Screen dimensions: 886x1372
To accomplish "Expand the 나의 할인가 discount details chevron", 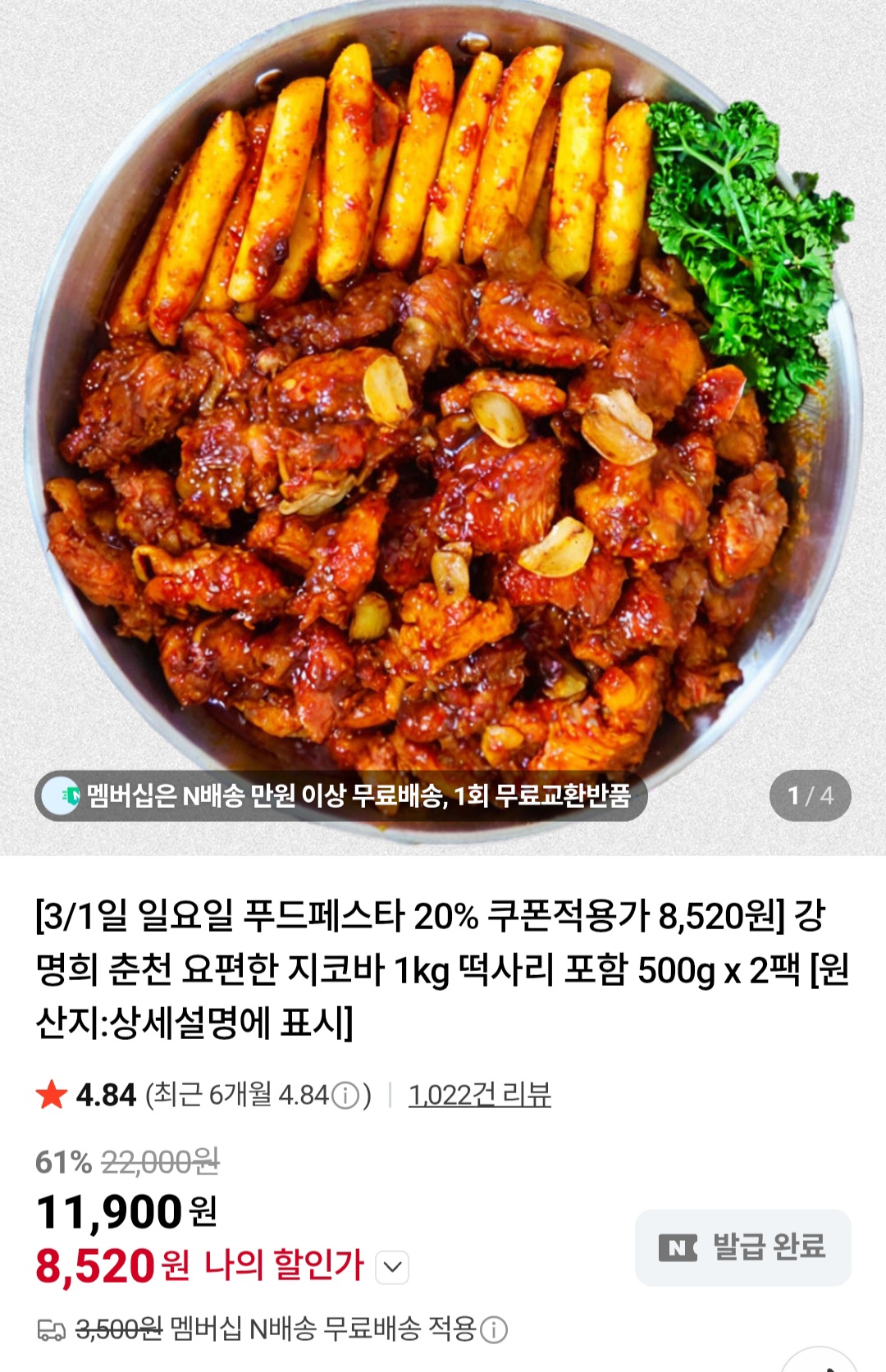I will (392, 1267).
